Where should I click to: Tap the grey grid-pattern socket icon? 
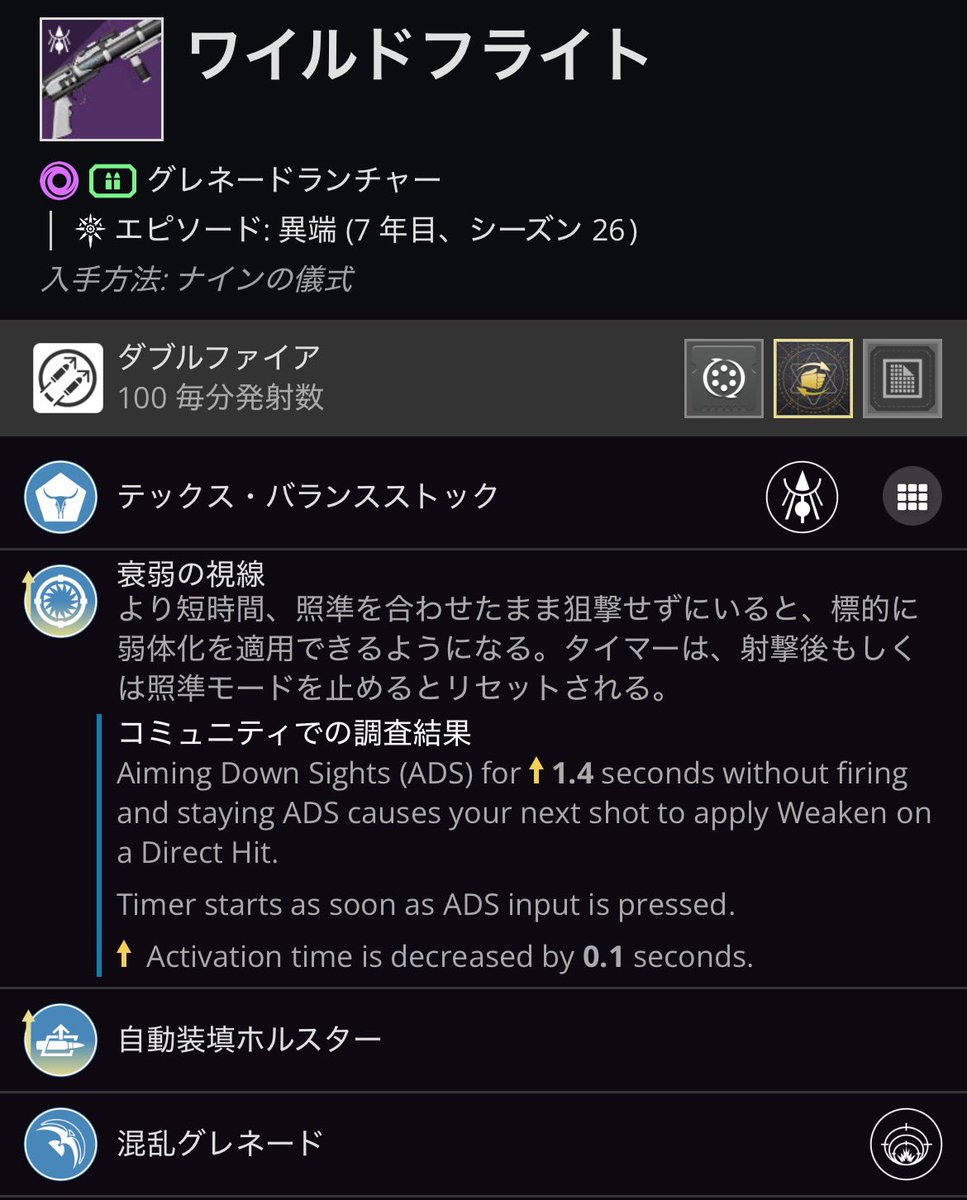click(902, 378)
